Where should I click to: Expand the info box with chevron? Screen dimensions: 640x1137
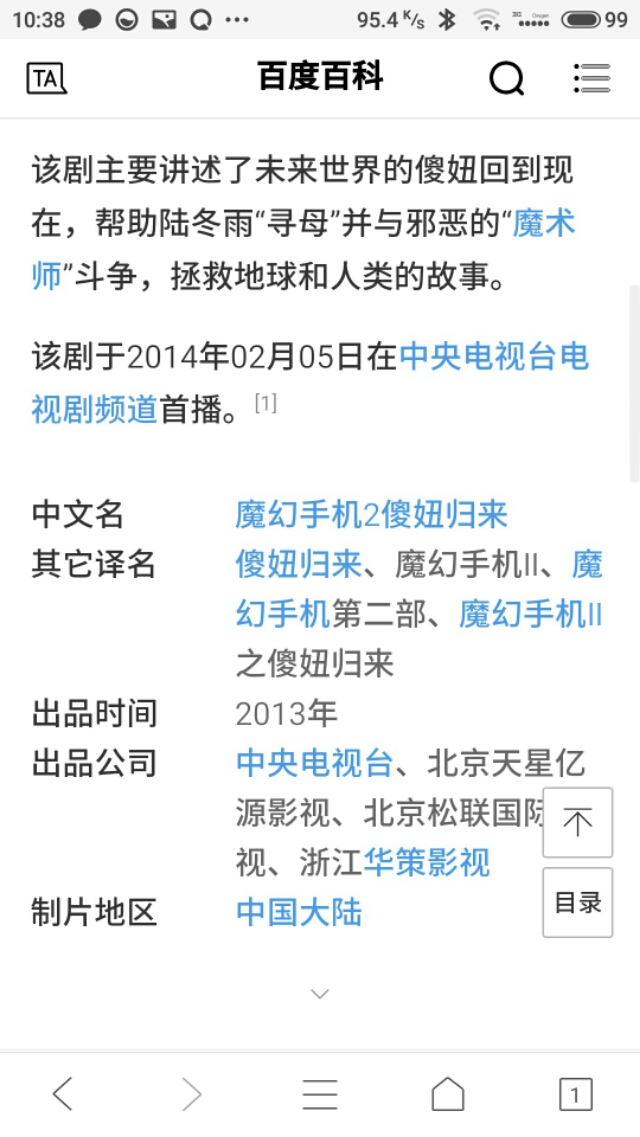[320, 993]
